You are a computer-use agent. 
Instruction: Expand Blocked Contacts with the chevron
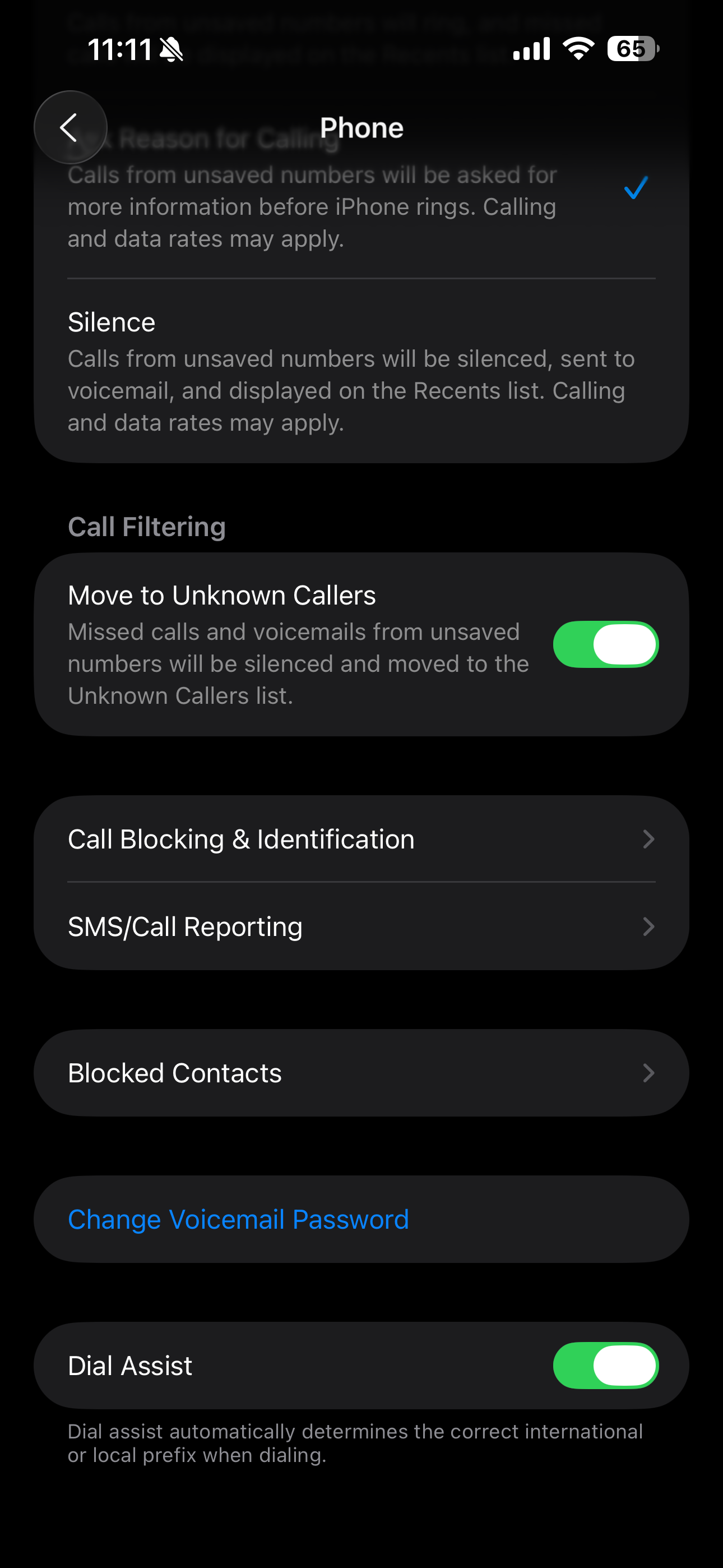pos(650,1072)
